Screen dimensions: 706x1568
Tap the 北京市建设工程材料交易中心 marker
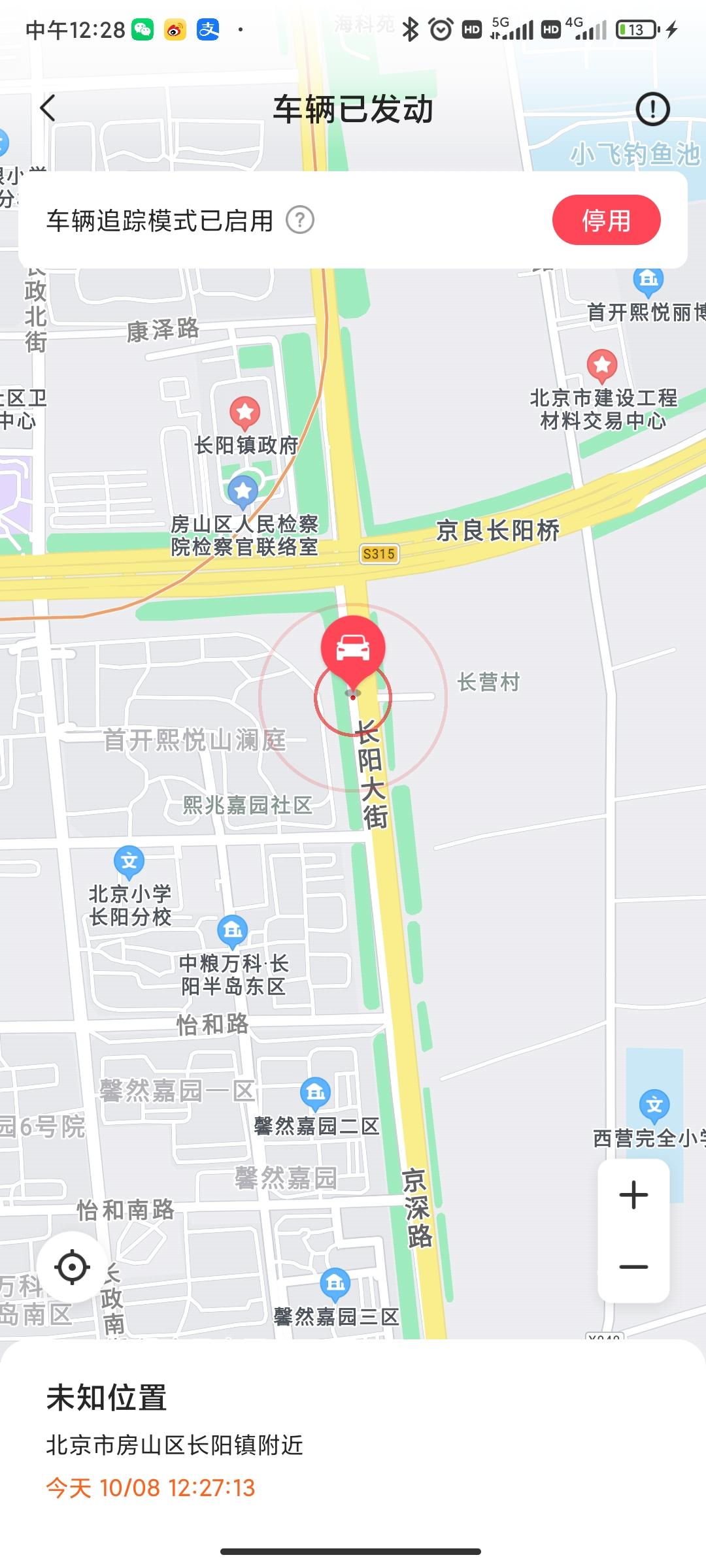(602, 367)
